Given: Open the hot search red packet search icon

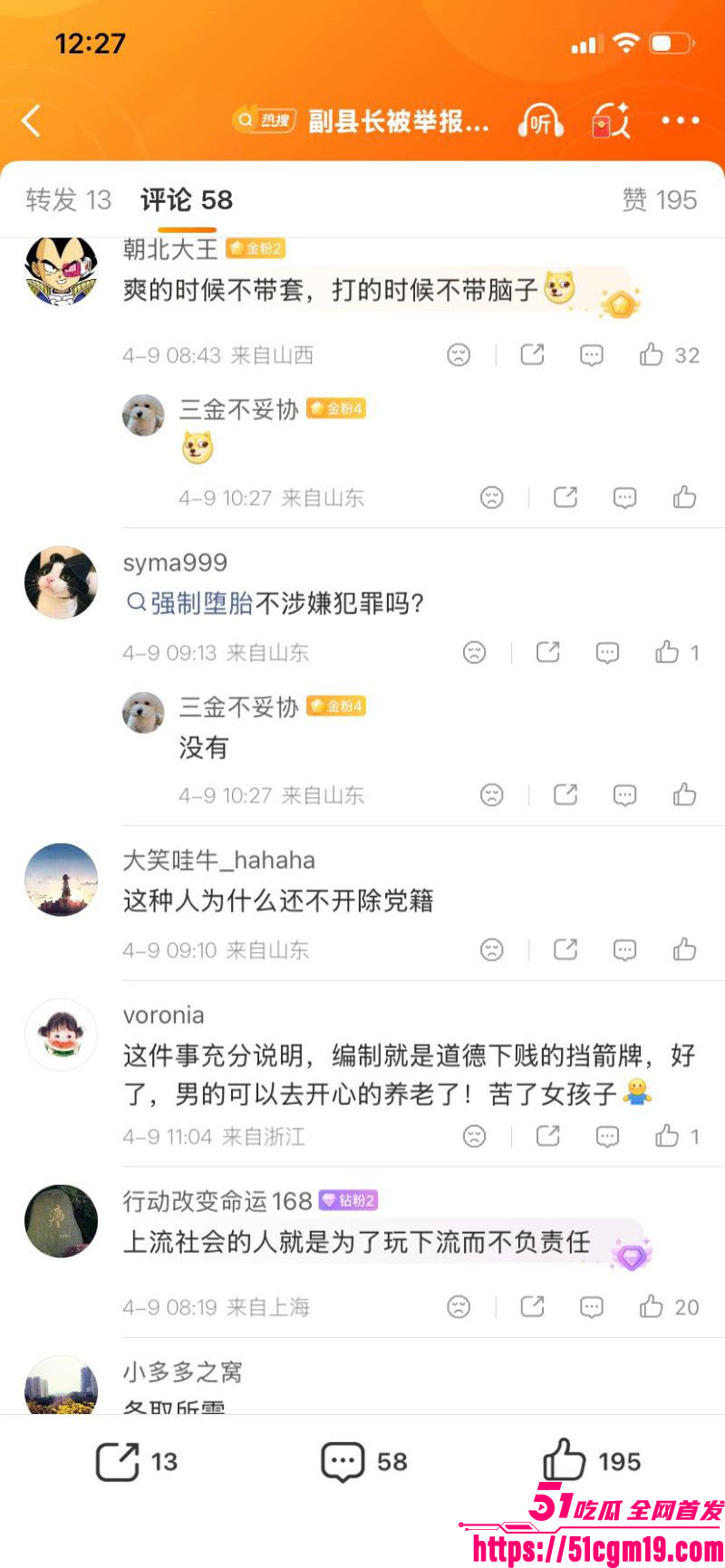Looking at the screenshot, I should pos(610,120).
